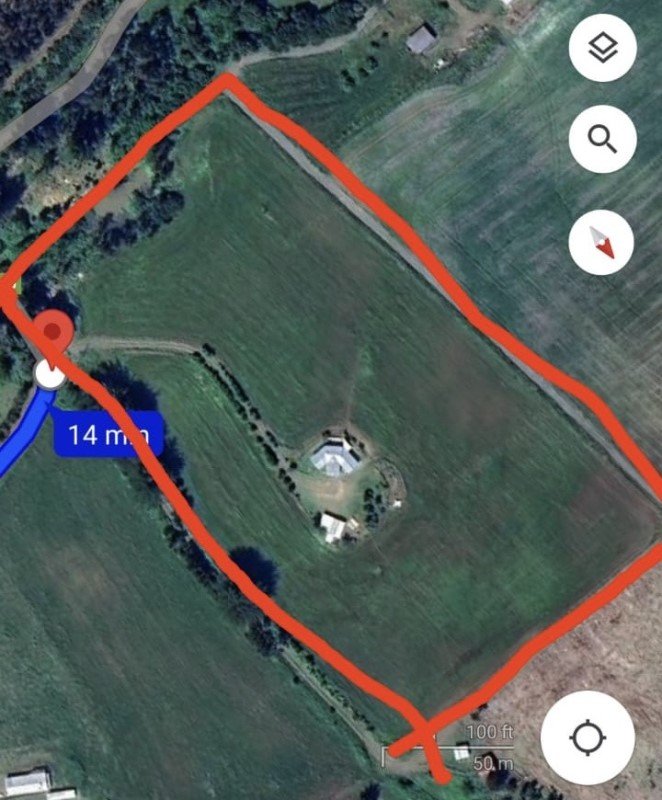Tap the search magnifier button
Screen dimensions: 662x800
[x=603, y=138]
